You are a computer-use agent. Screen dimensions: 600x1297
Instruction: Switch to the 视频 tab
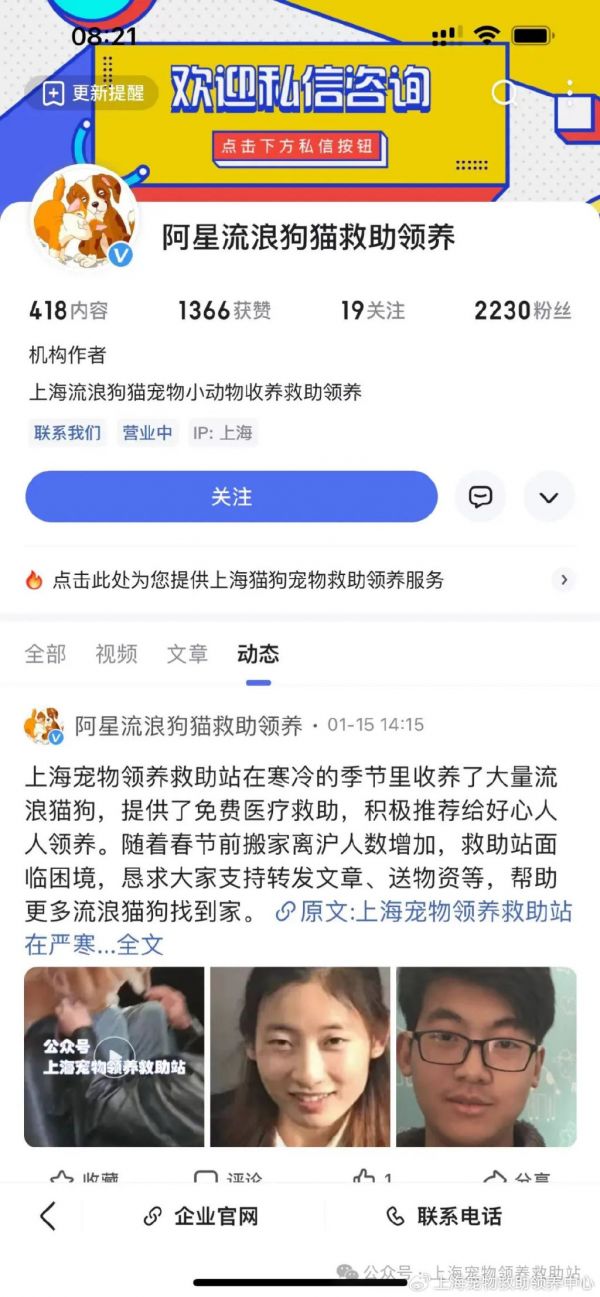coord(116,654)
